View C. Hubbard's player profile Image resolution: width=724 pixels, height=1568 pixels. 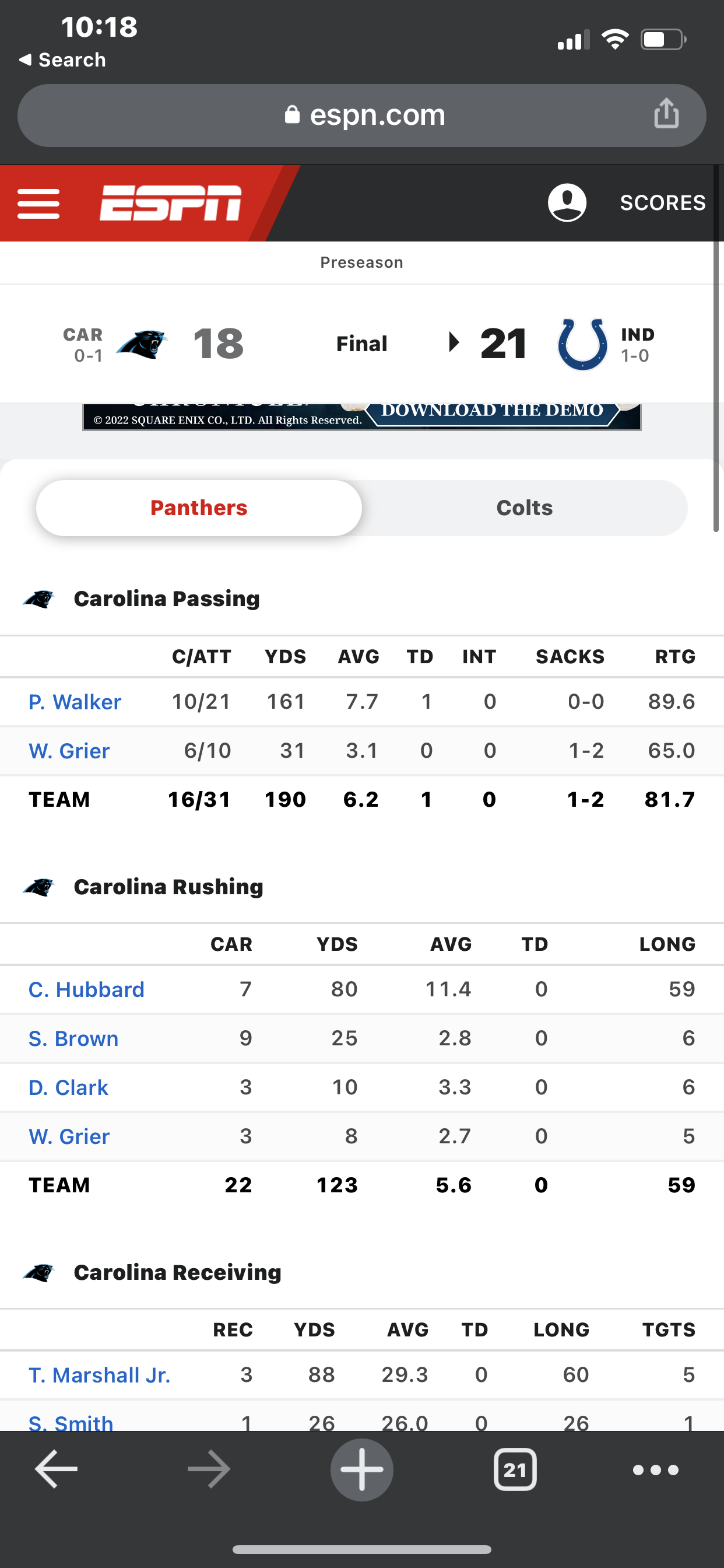(x=86, y=989)
